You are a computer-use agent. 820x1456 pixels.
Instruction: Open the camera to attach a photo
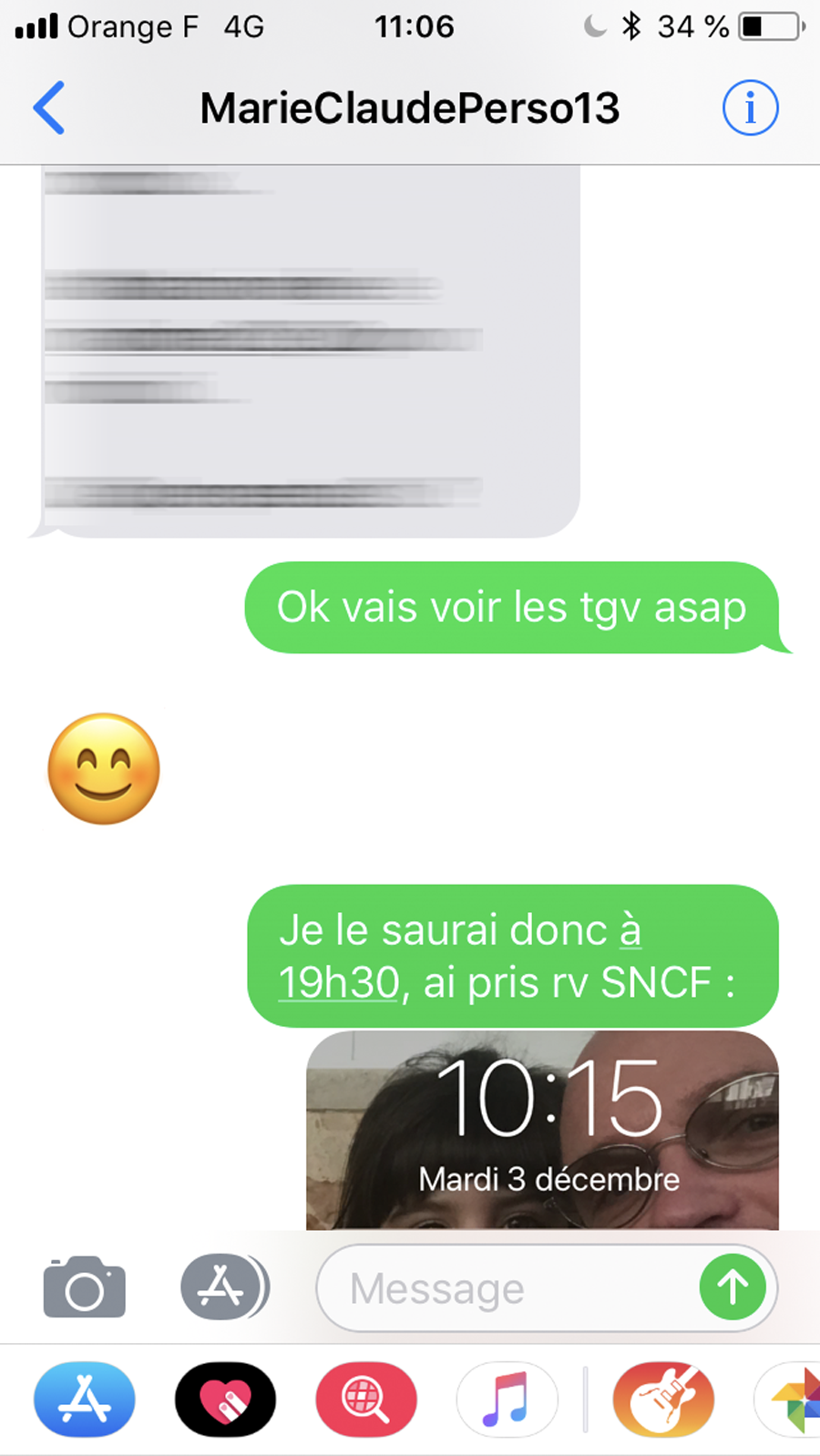(x=84, y=1287)
